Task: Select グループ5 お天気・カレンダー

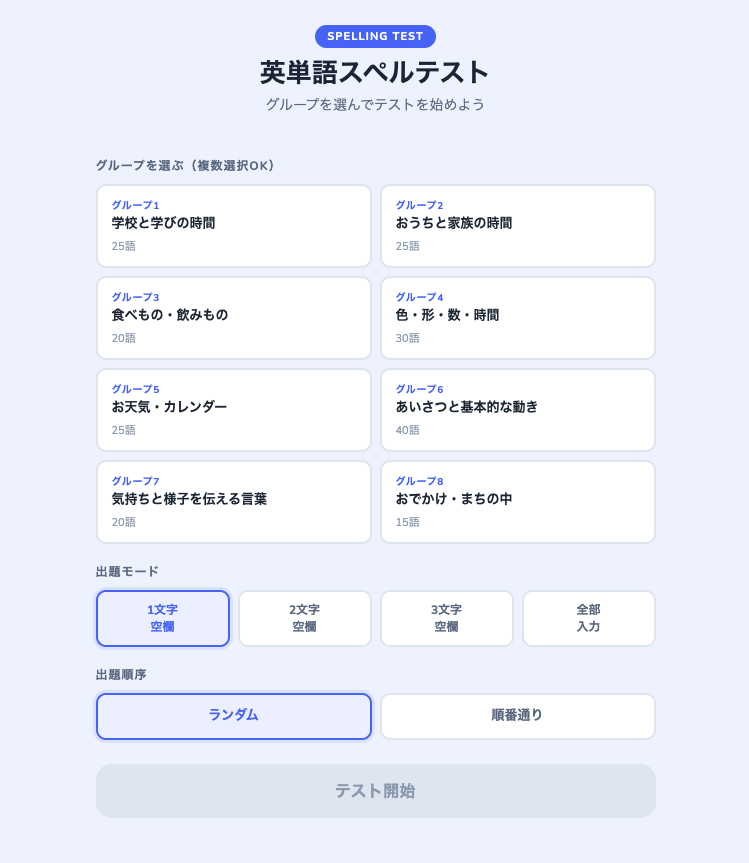Action: tap(233, 410)
